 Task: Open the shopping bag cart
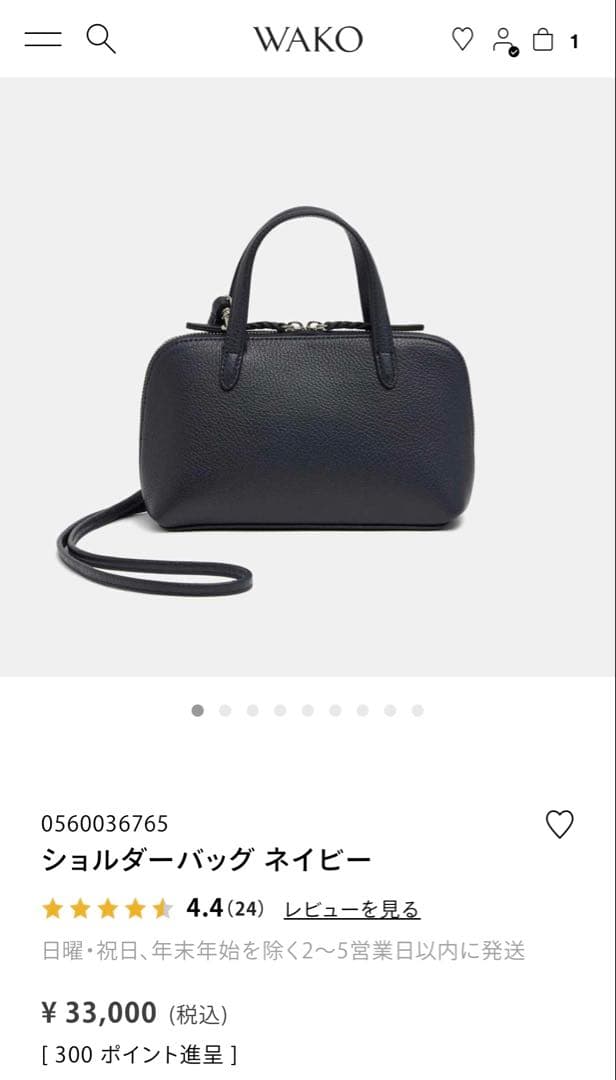click(543, 40)
